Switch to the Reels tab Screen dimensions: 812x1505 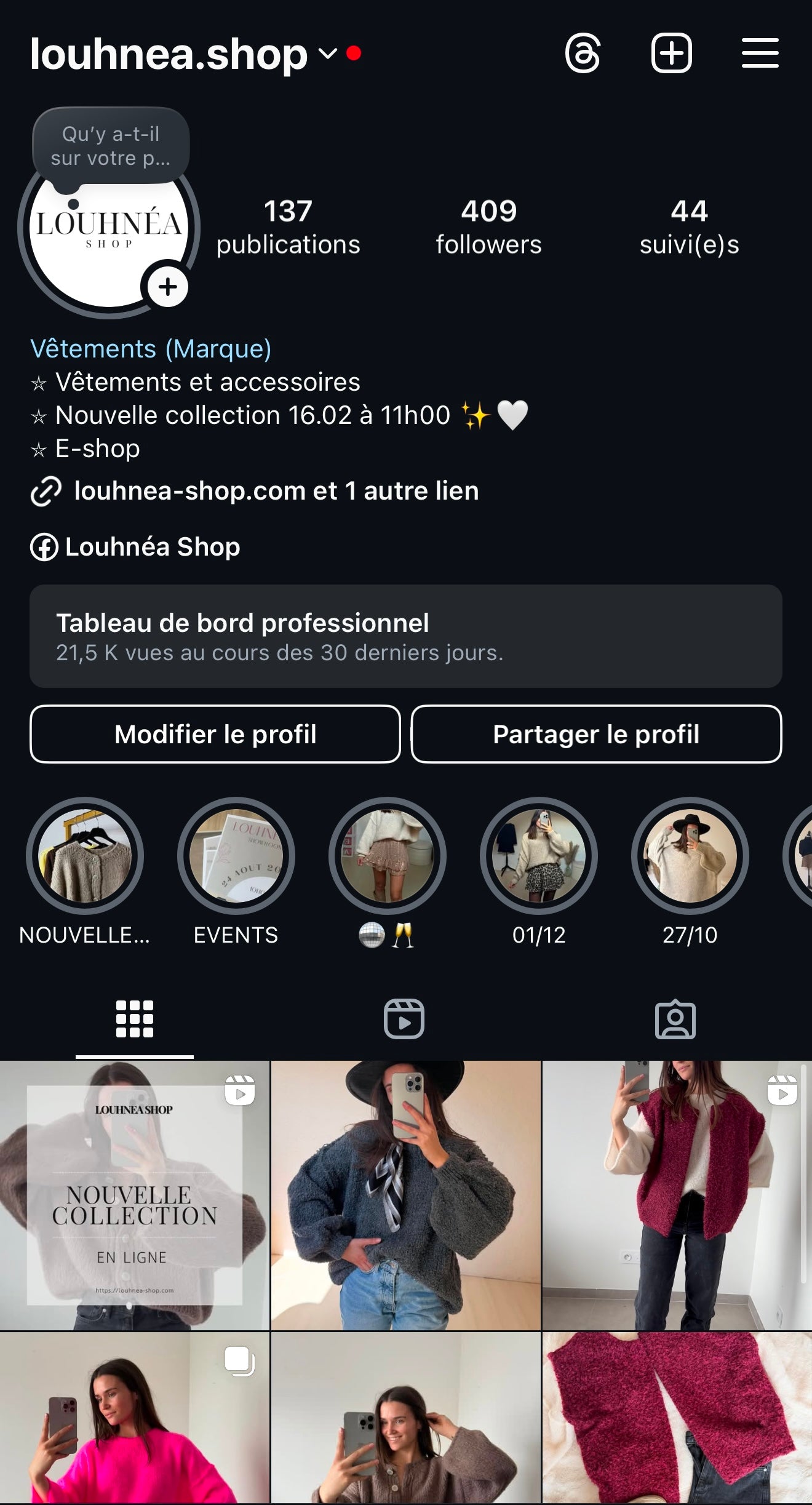404,1019
